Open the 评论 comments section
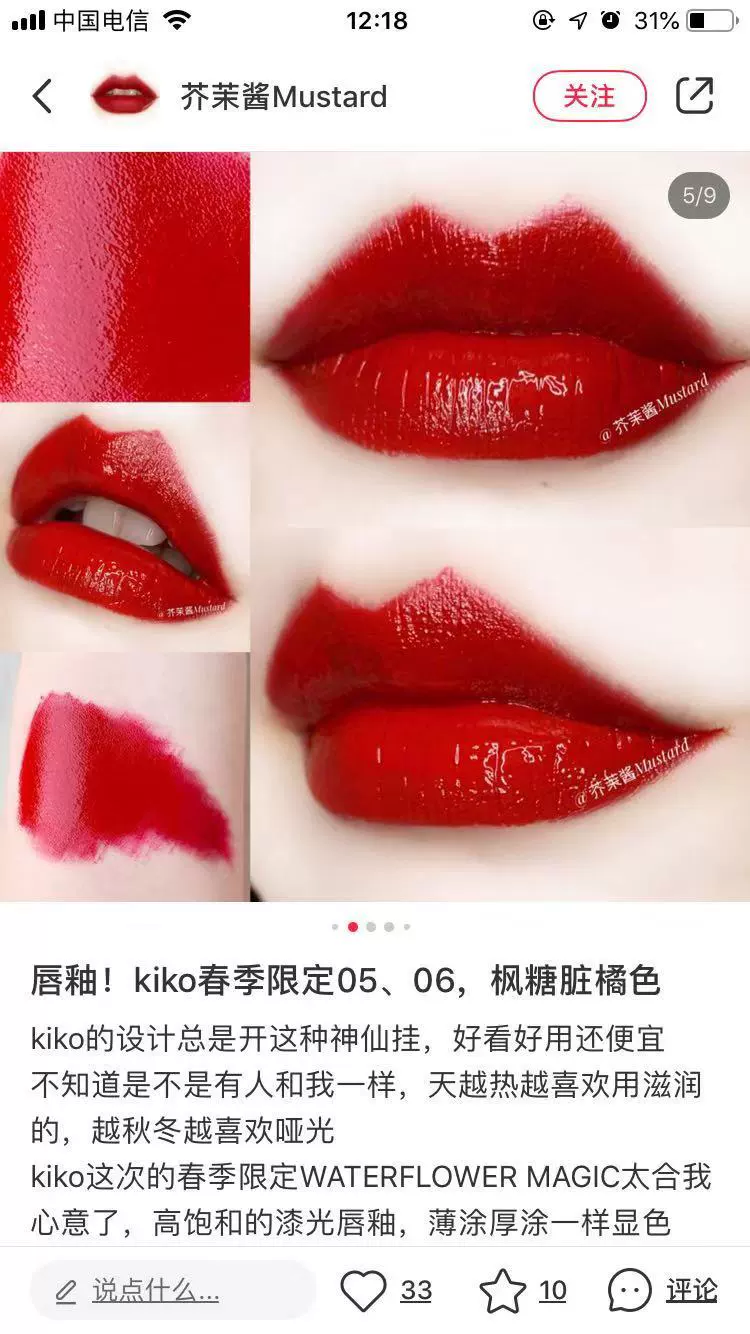 tap(662, 1291)
